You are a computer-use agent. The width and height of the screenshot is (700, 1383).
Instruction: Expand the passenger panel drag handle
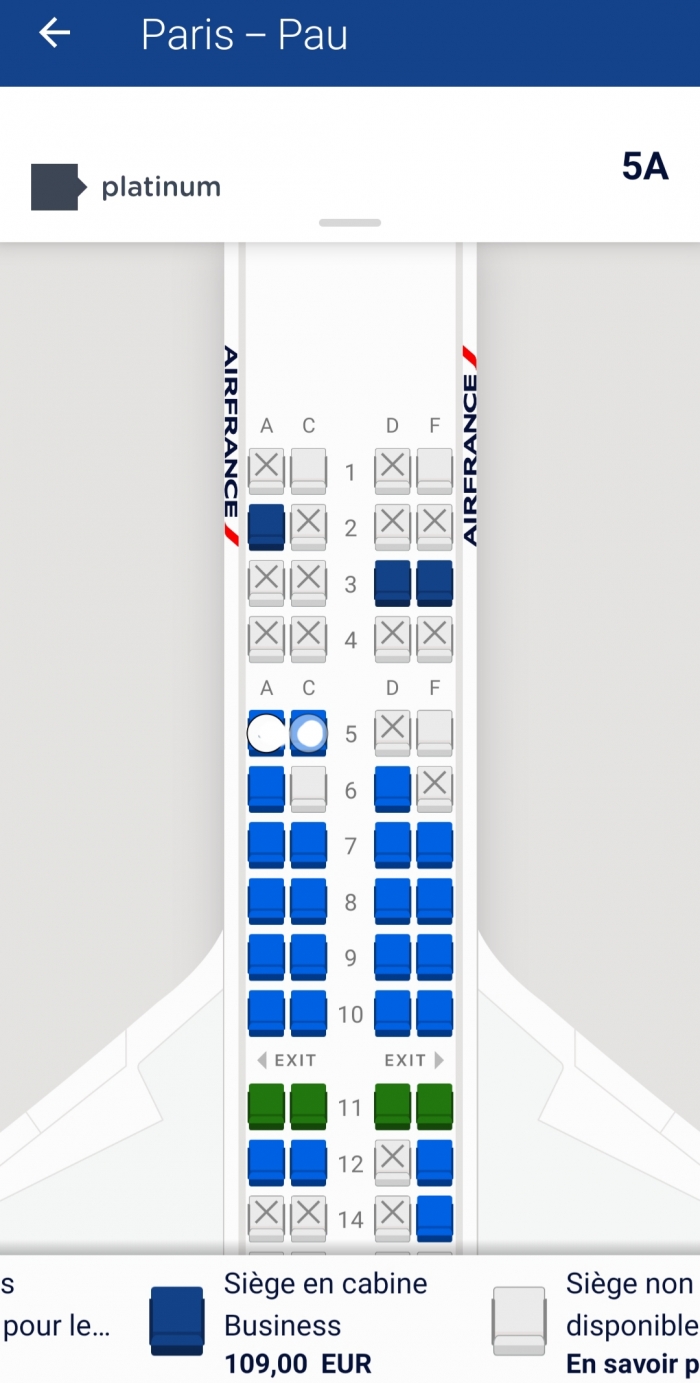pos(350,223)
